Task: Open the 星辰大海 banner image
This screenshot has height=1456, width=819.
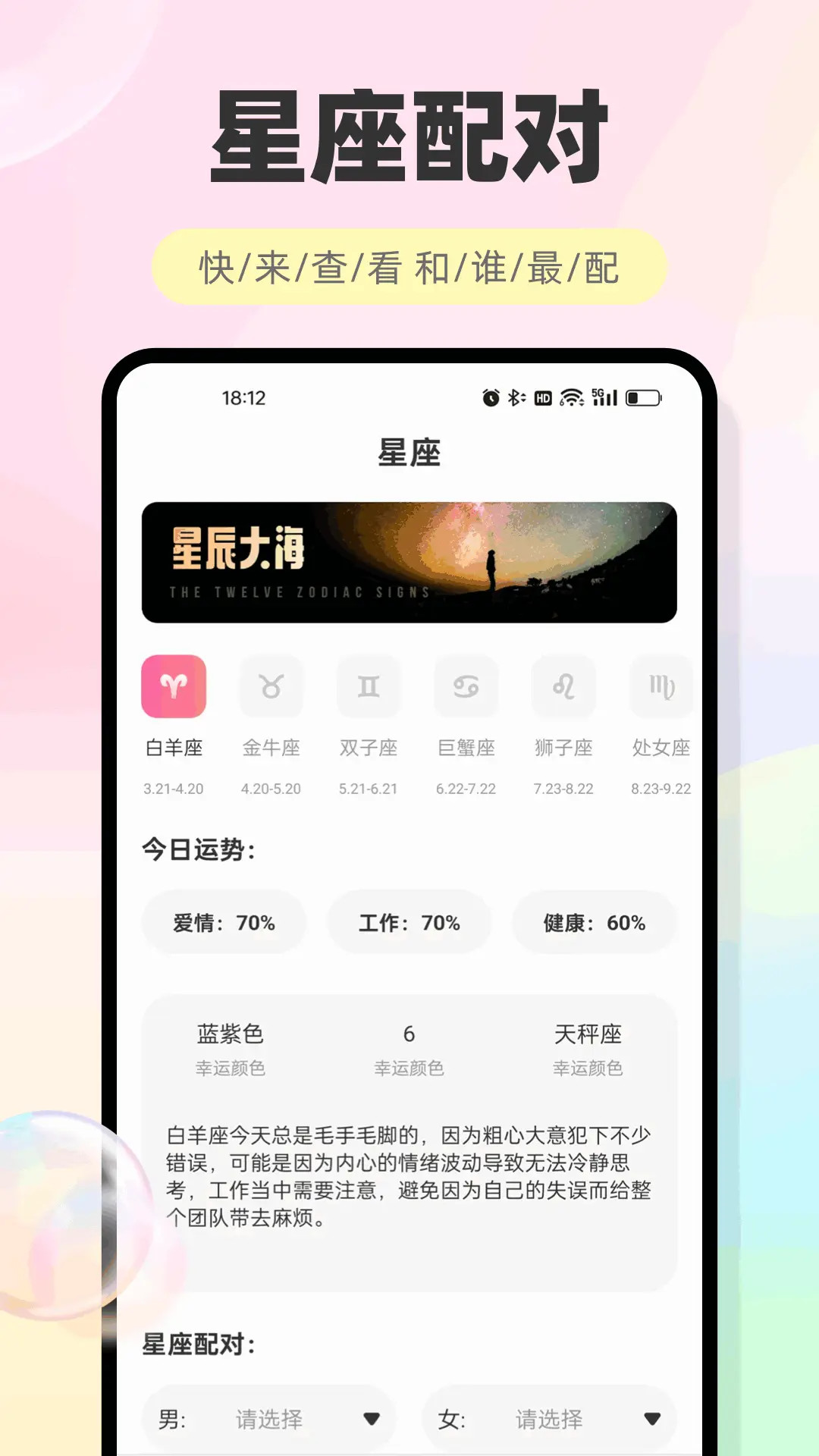Action: click(x=408, y=561)
